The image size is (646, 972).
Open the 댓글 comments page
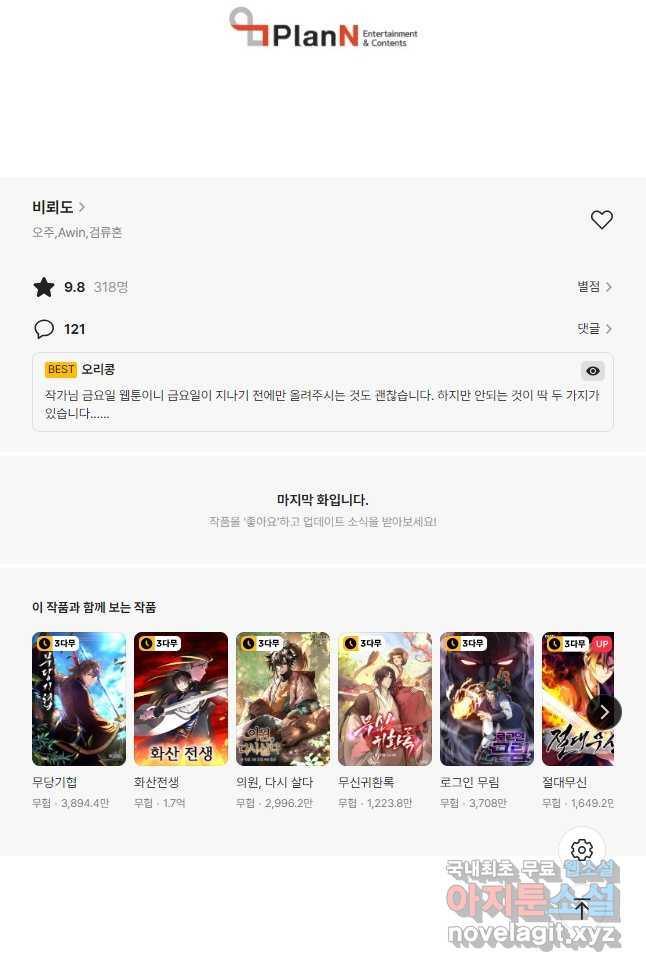(594, 328)
